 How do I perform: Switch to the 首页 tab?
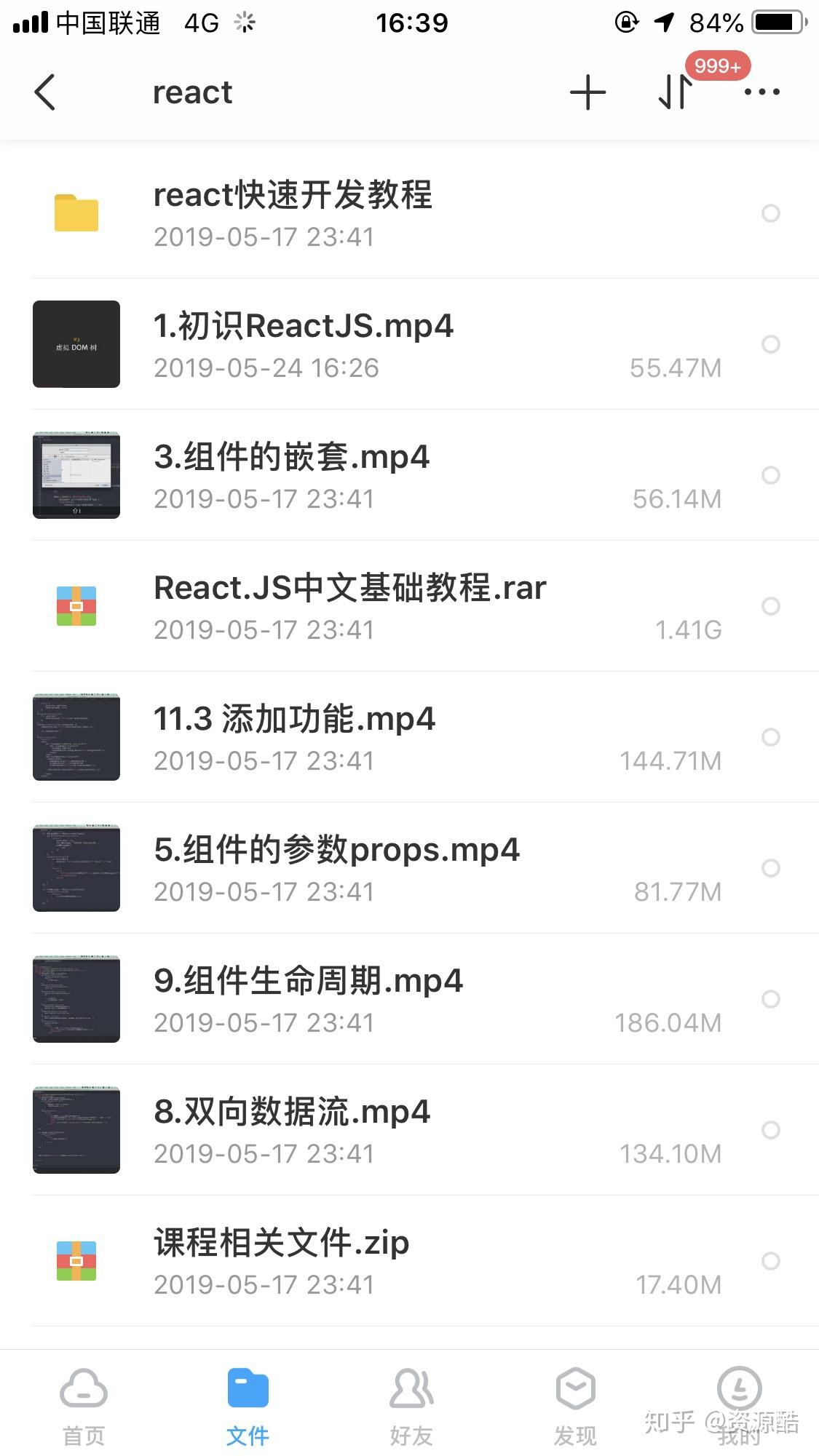pyautogui.click(x=84, y=1407)
